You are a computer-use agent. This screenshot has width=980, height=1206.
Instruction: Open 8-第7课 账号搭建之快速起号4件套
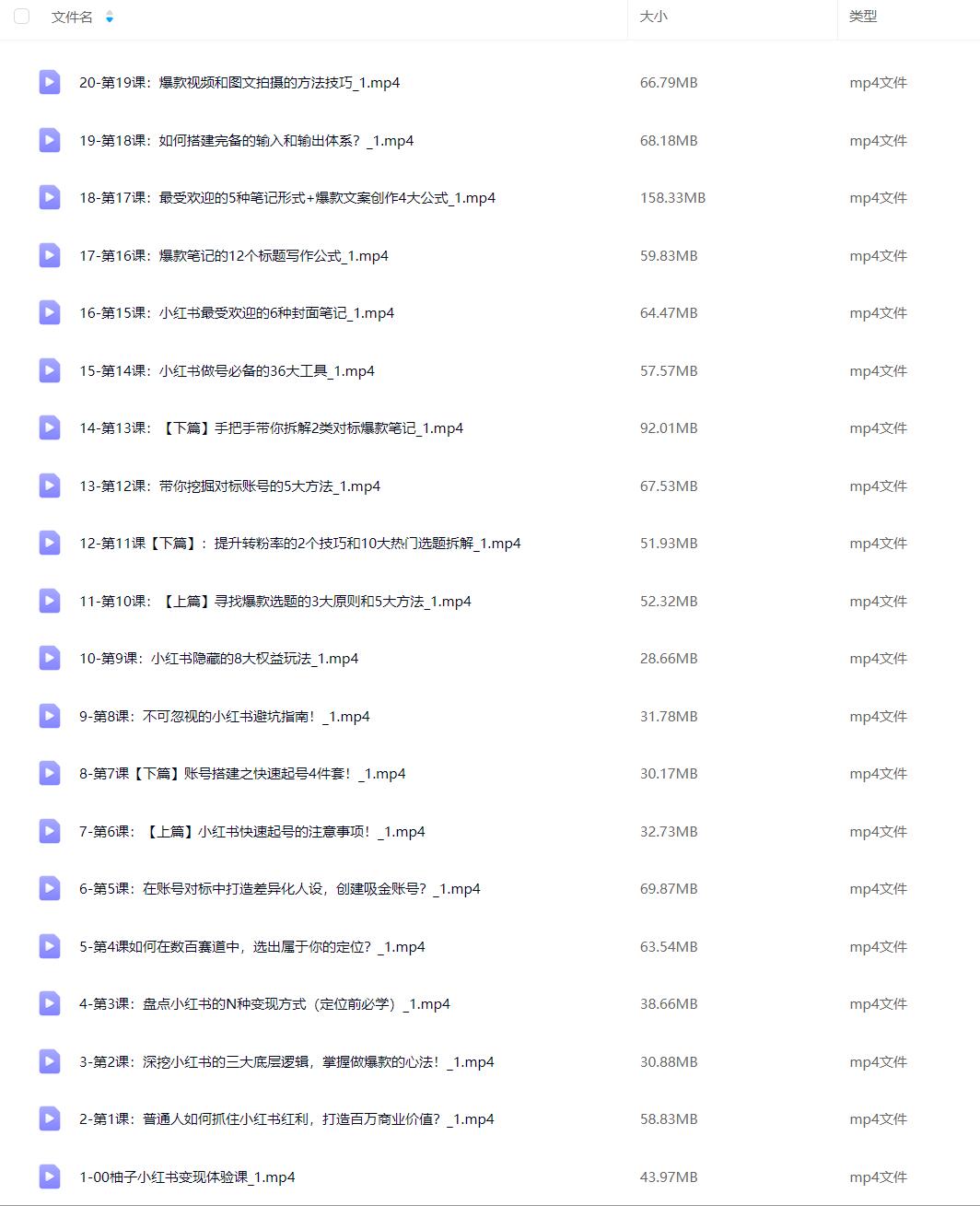tap(242, 774)
